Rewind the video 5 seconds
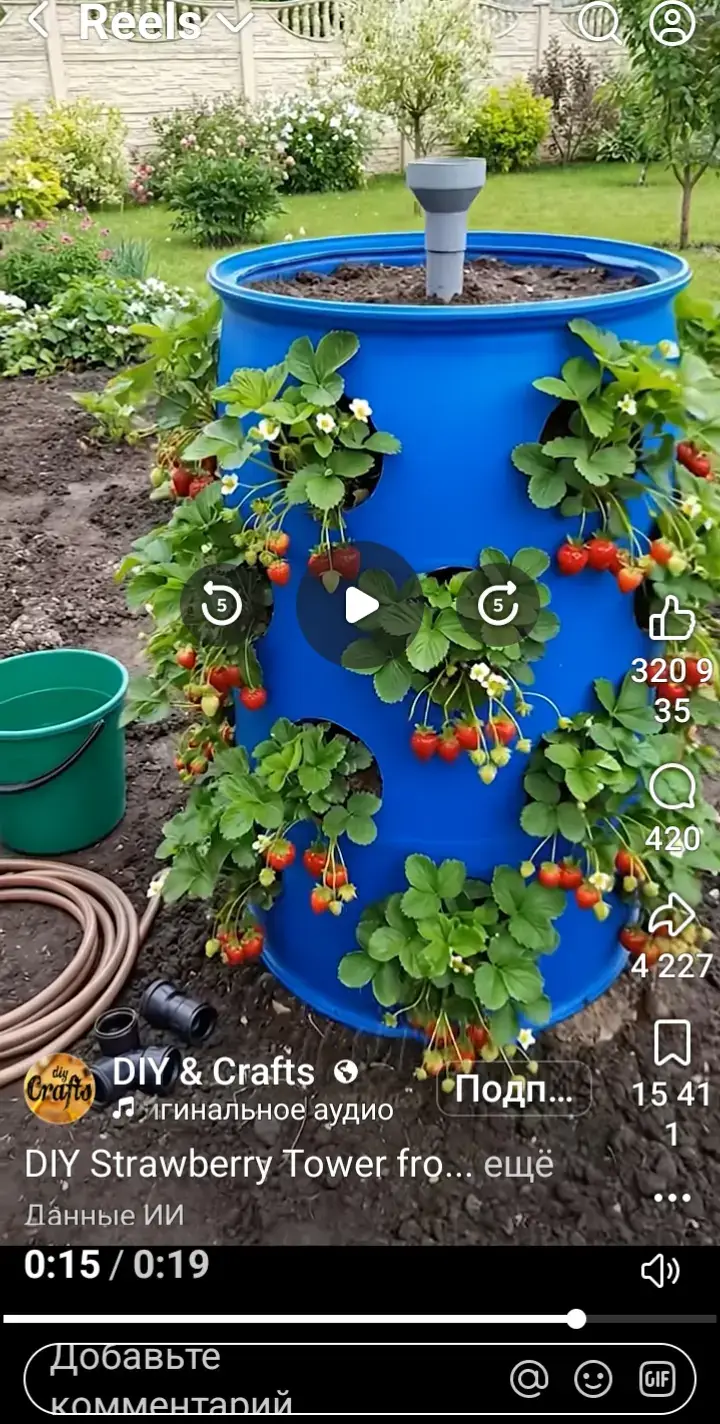 [221, 605]
